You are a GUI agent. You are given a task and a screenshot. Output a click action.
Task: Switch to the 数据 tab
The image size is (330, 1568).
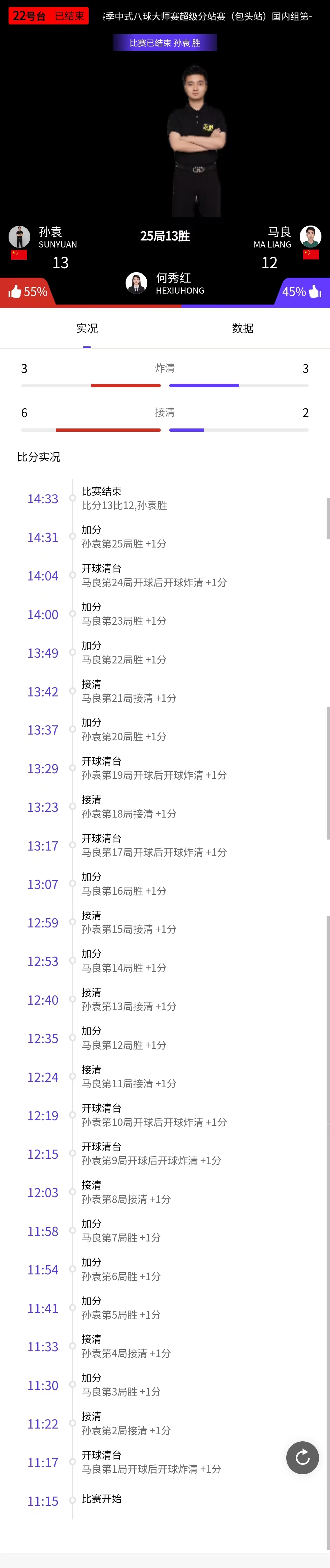pyautogui.click(x=243, y=329)
